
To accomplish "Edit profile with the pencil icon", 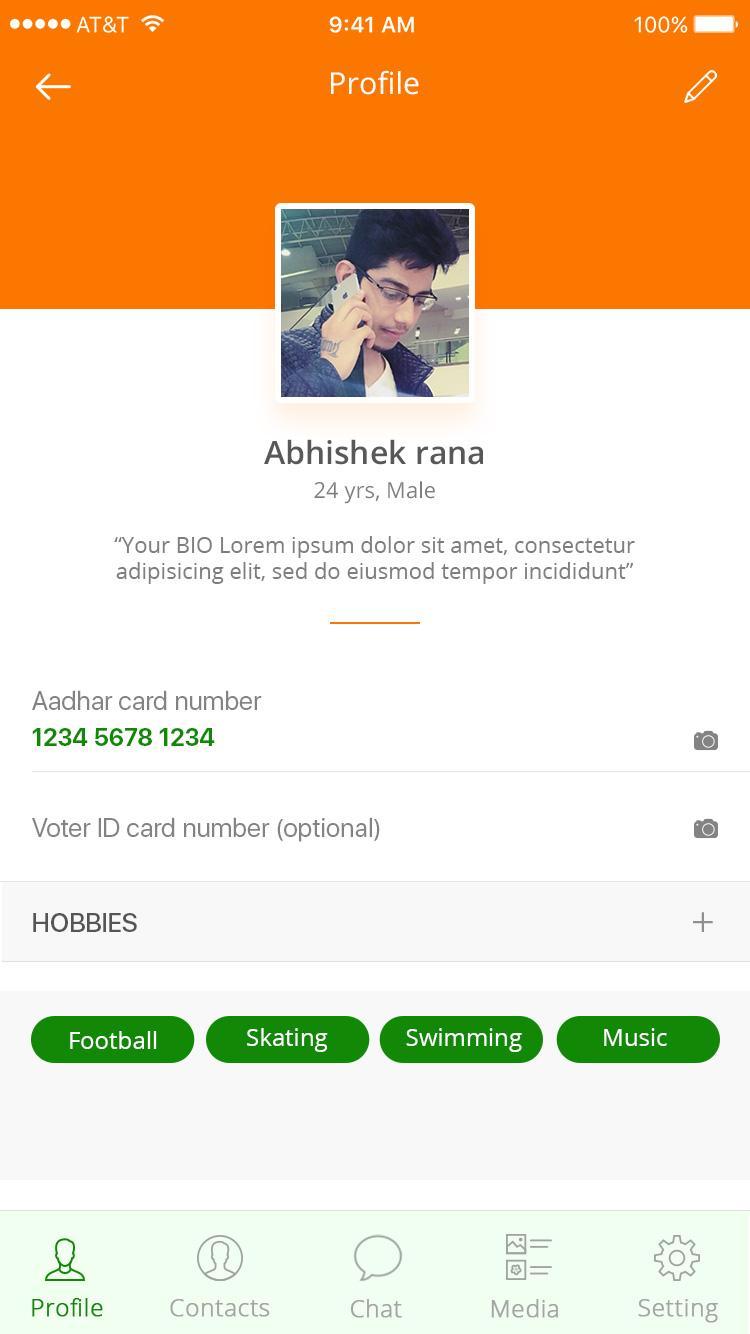I will tap(700, 86).
